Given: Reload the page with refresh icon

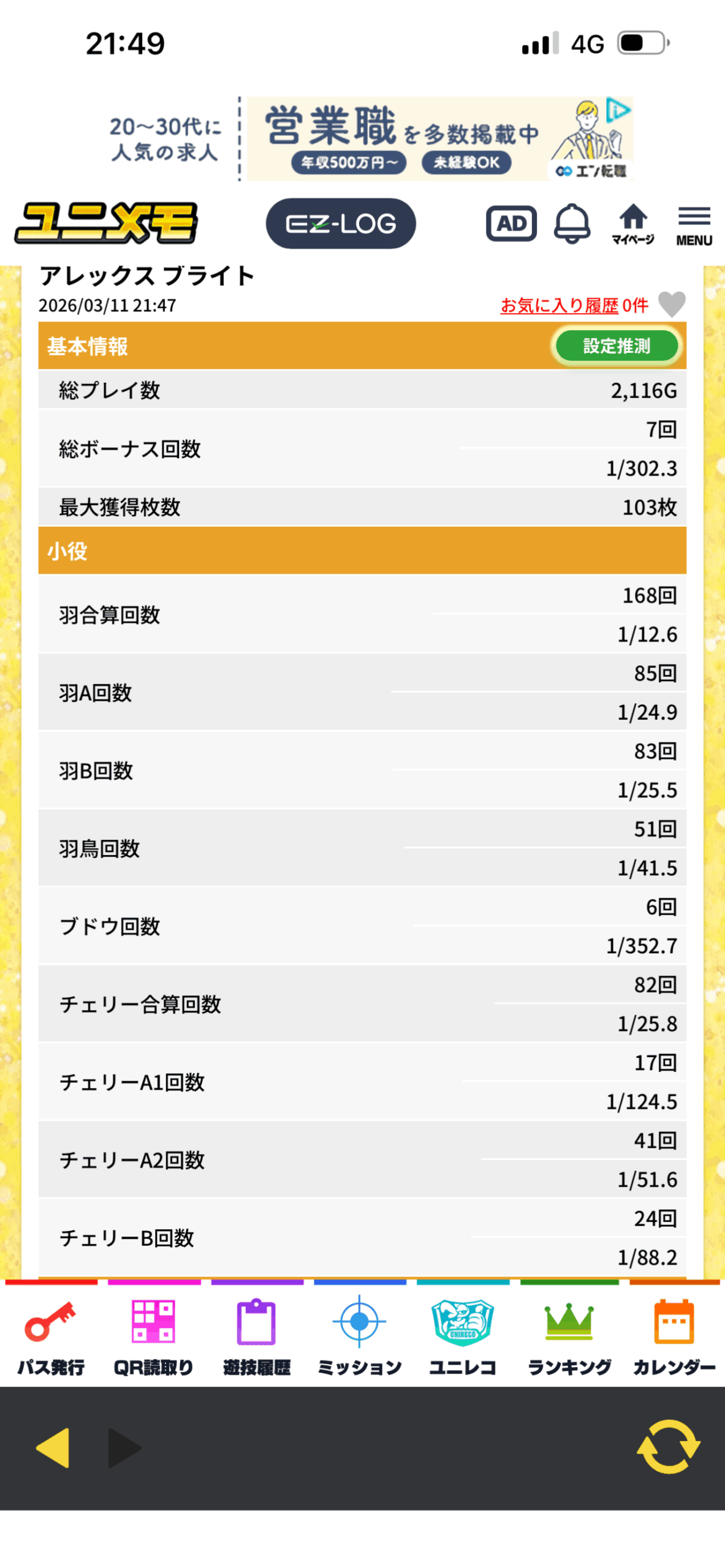Looking at the screenshot, I should coord(669,1445).
